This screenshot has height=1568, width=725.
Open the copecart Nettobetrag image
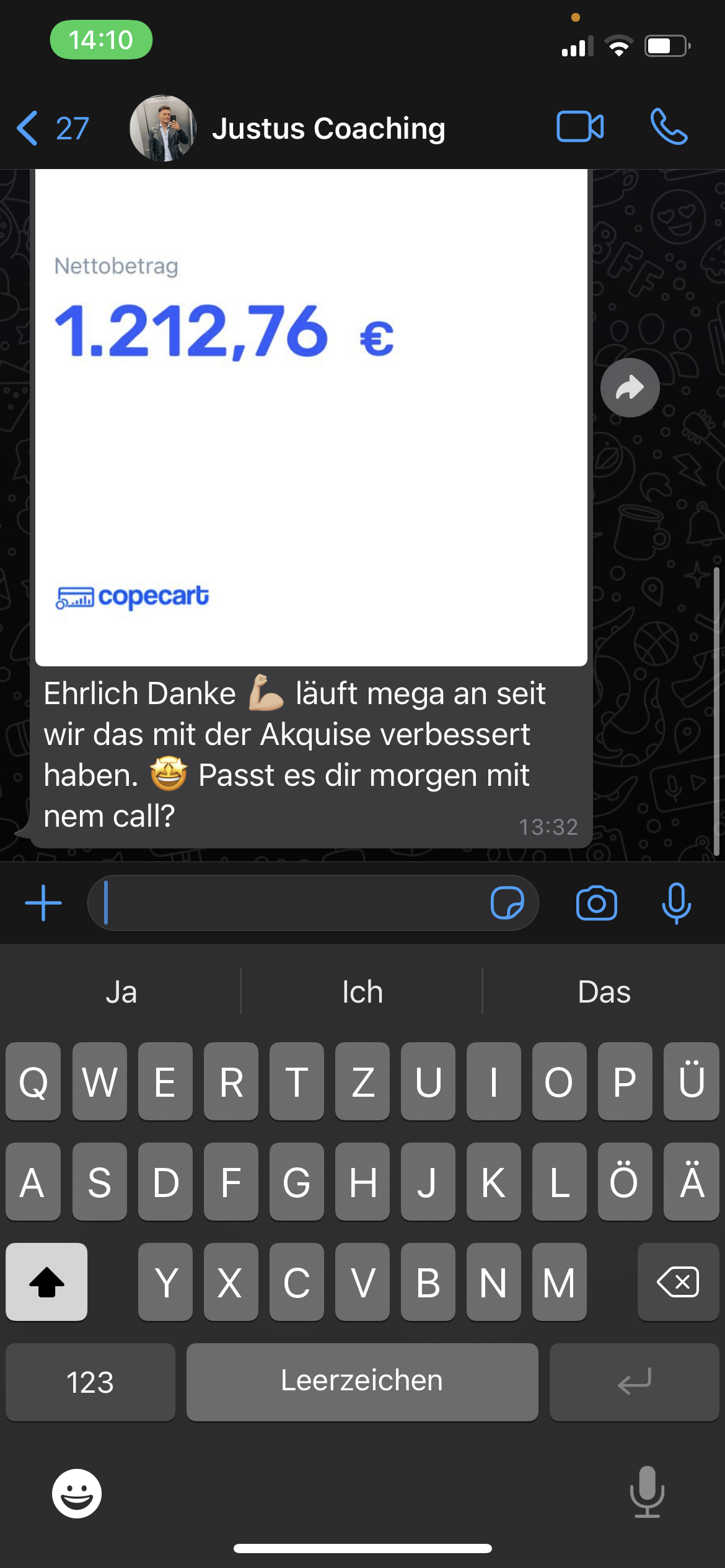point(311,415)
